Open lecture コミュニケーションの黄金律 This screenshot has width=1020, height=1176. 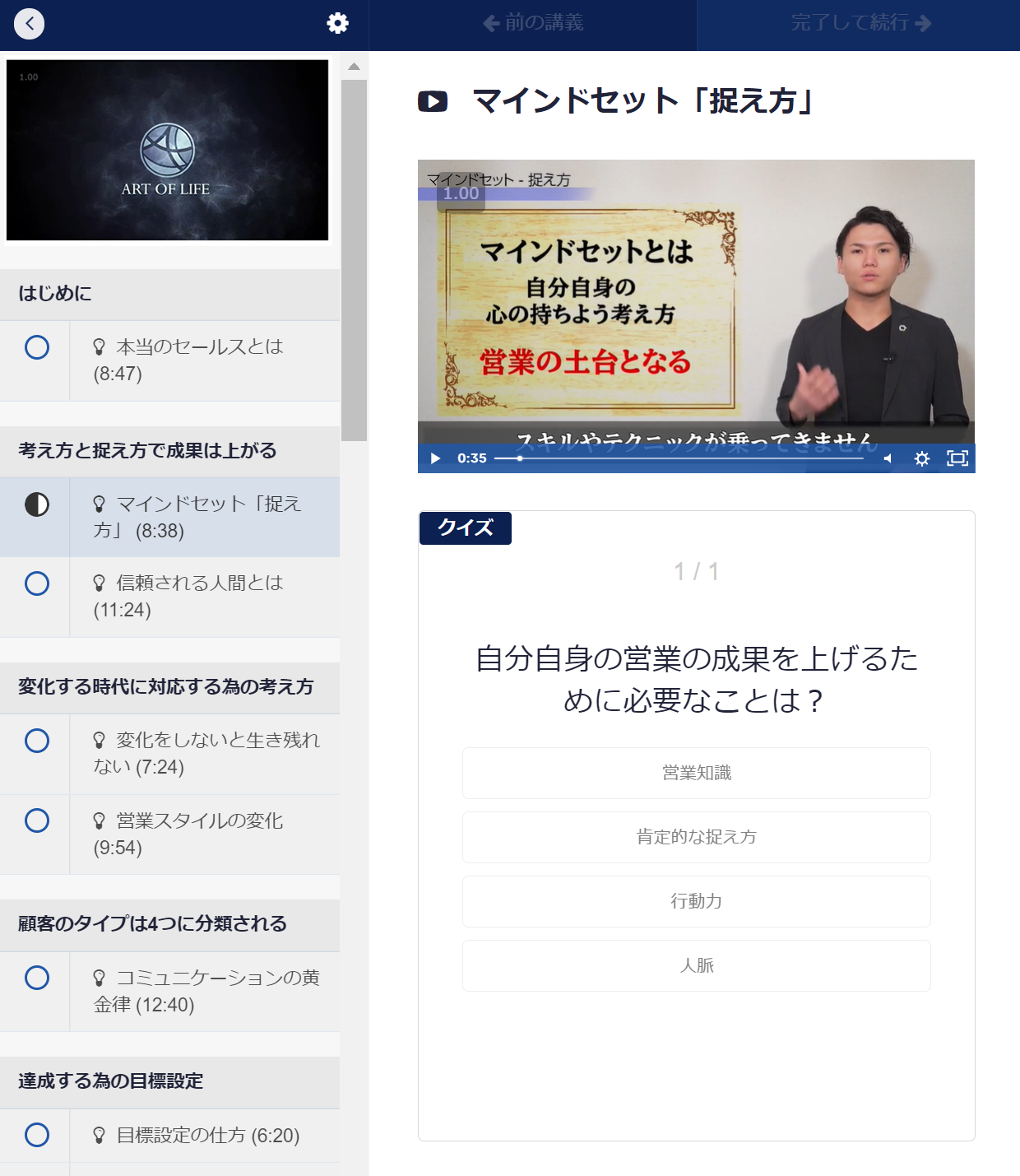206,990
